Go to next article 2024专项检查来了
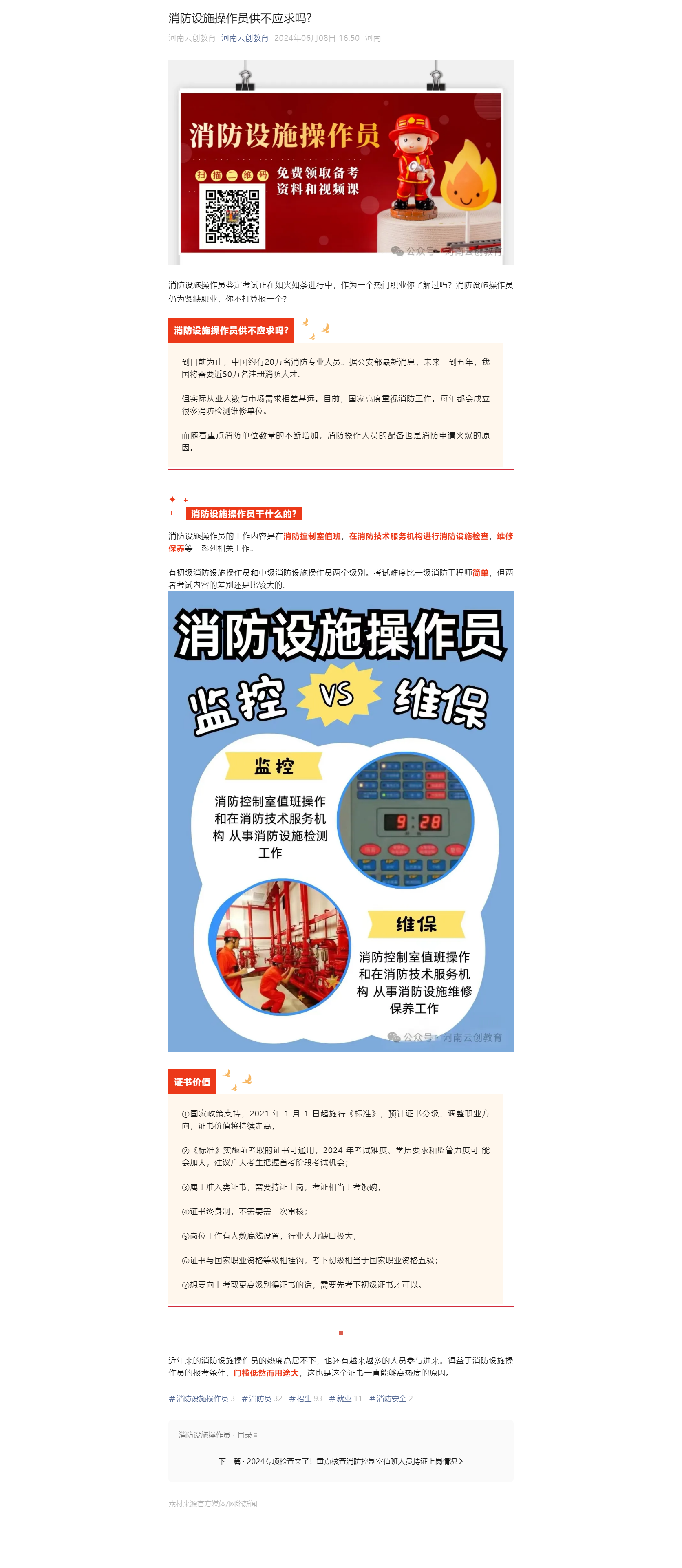The width and height of the screenshot is (682, 1568). pyautogui.click(x=340, y=1461)
